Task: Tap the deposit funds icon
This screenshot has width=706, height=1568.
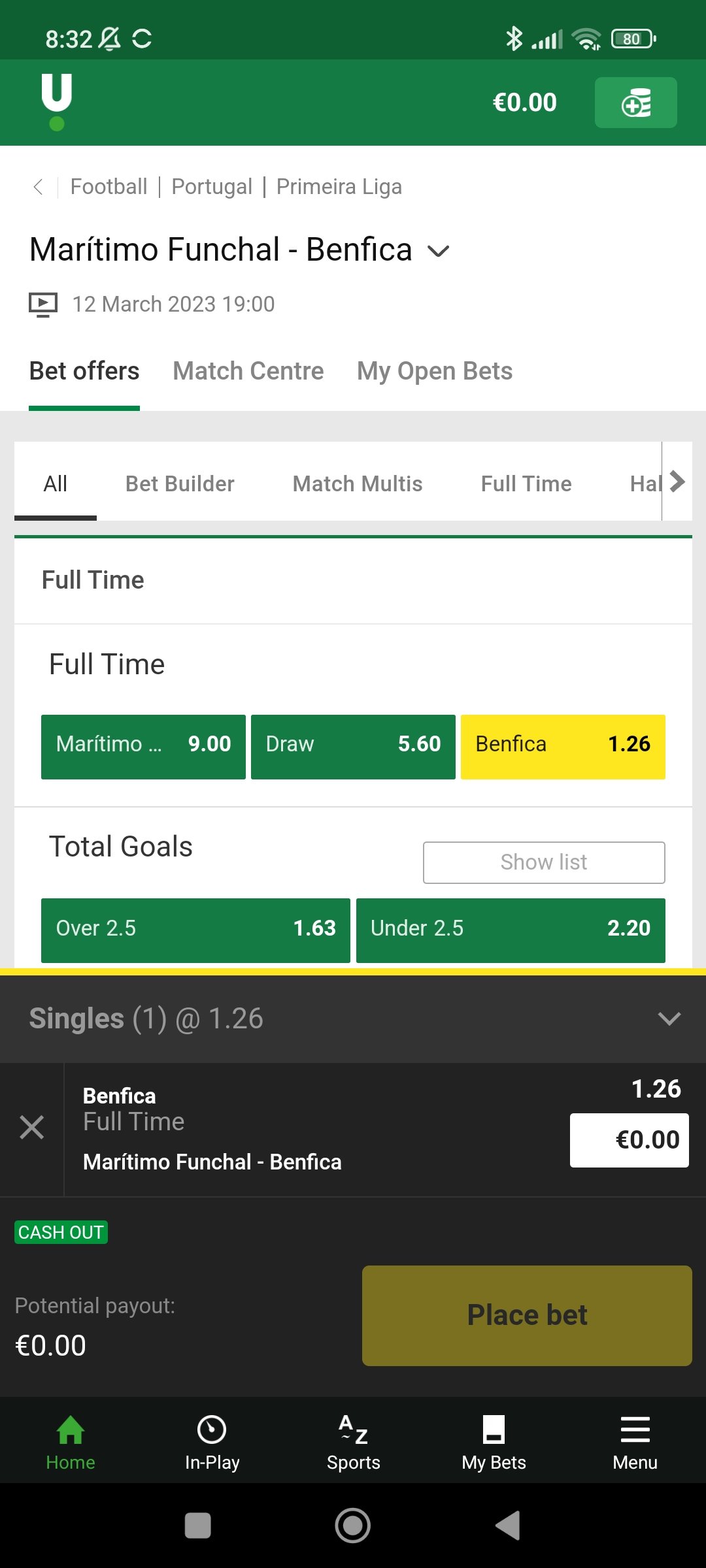Action: [635, 103]
